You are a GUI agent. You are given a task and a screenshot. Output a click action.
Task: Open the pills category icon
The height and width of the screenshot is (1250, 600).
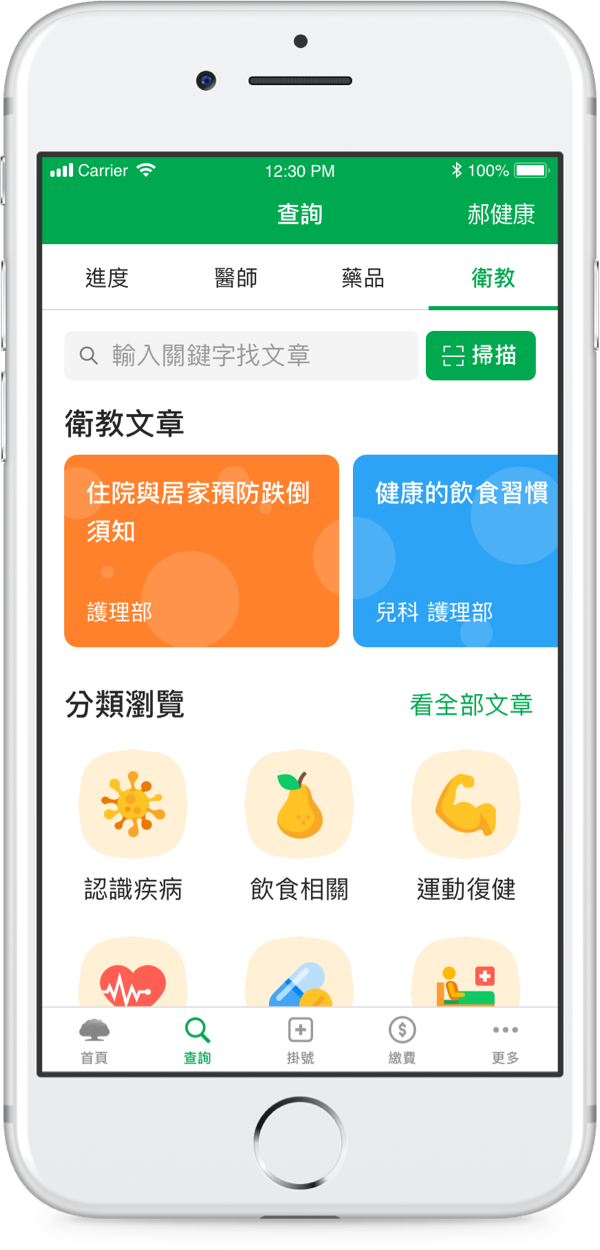(299, 977)
